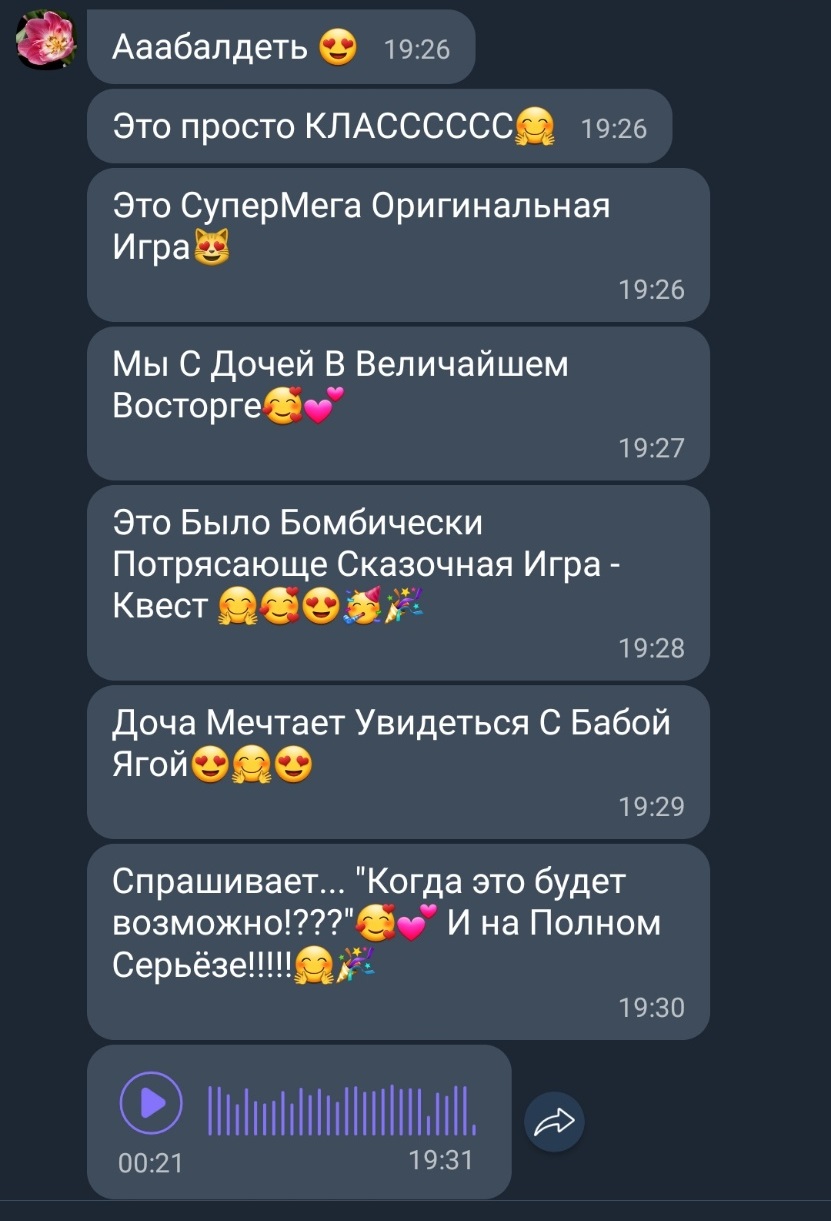Seek within the voice message waveform
The height and width of the screenshot is (1221, 831).
coord(340,1110)
